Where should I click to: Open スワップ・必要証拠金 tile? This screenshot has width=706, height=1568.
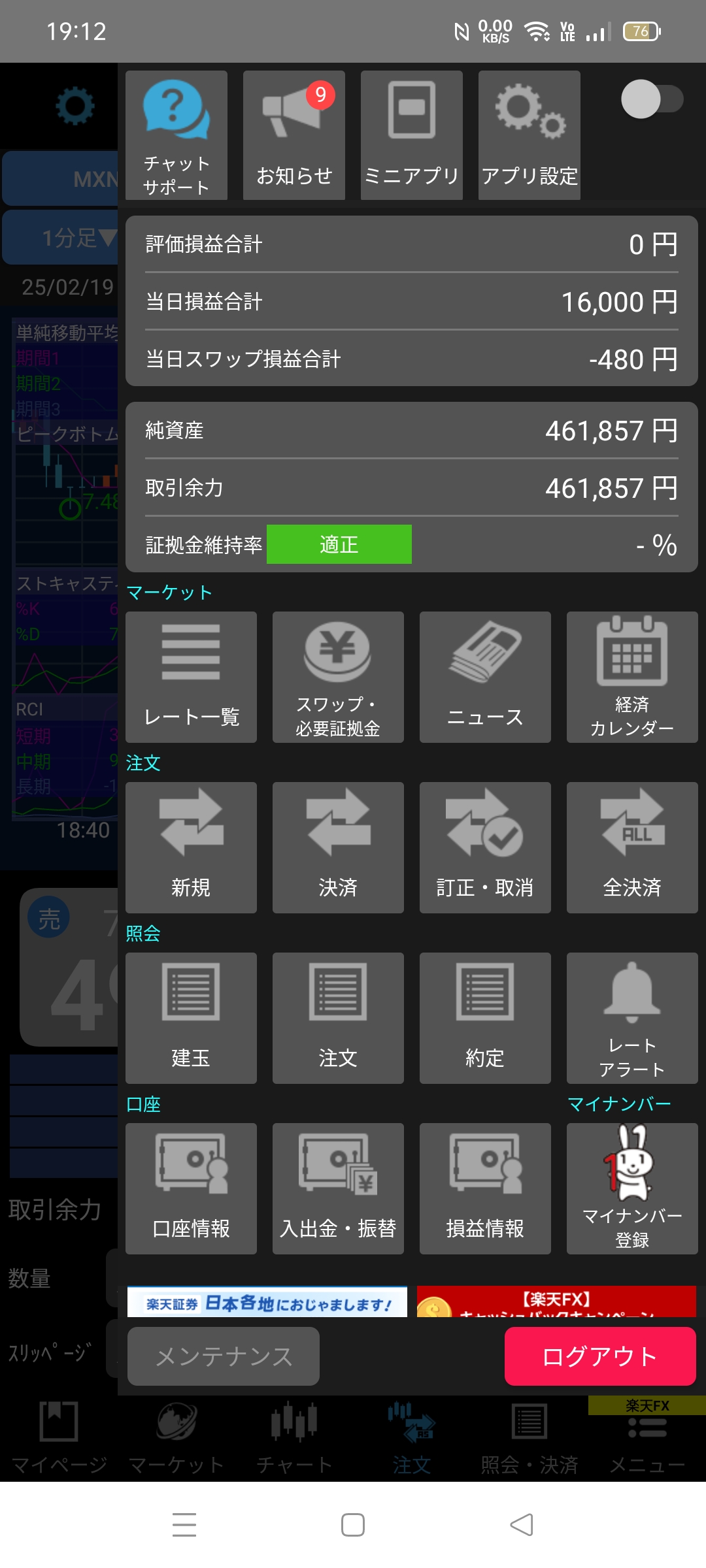[x=338, y=677]
